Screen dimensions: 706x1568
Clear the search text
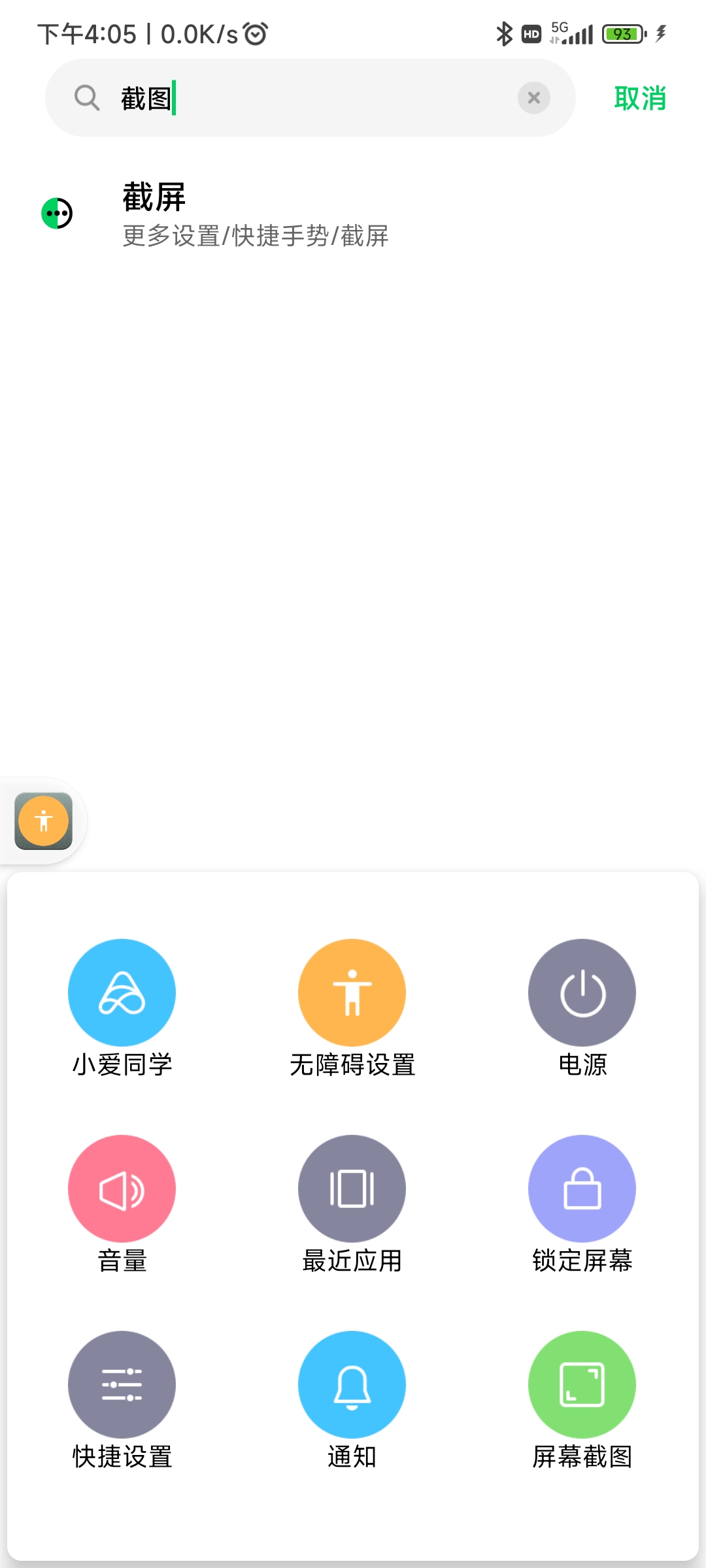coord(533,98)
